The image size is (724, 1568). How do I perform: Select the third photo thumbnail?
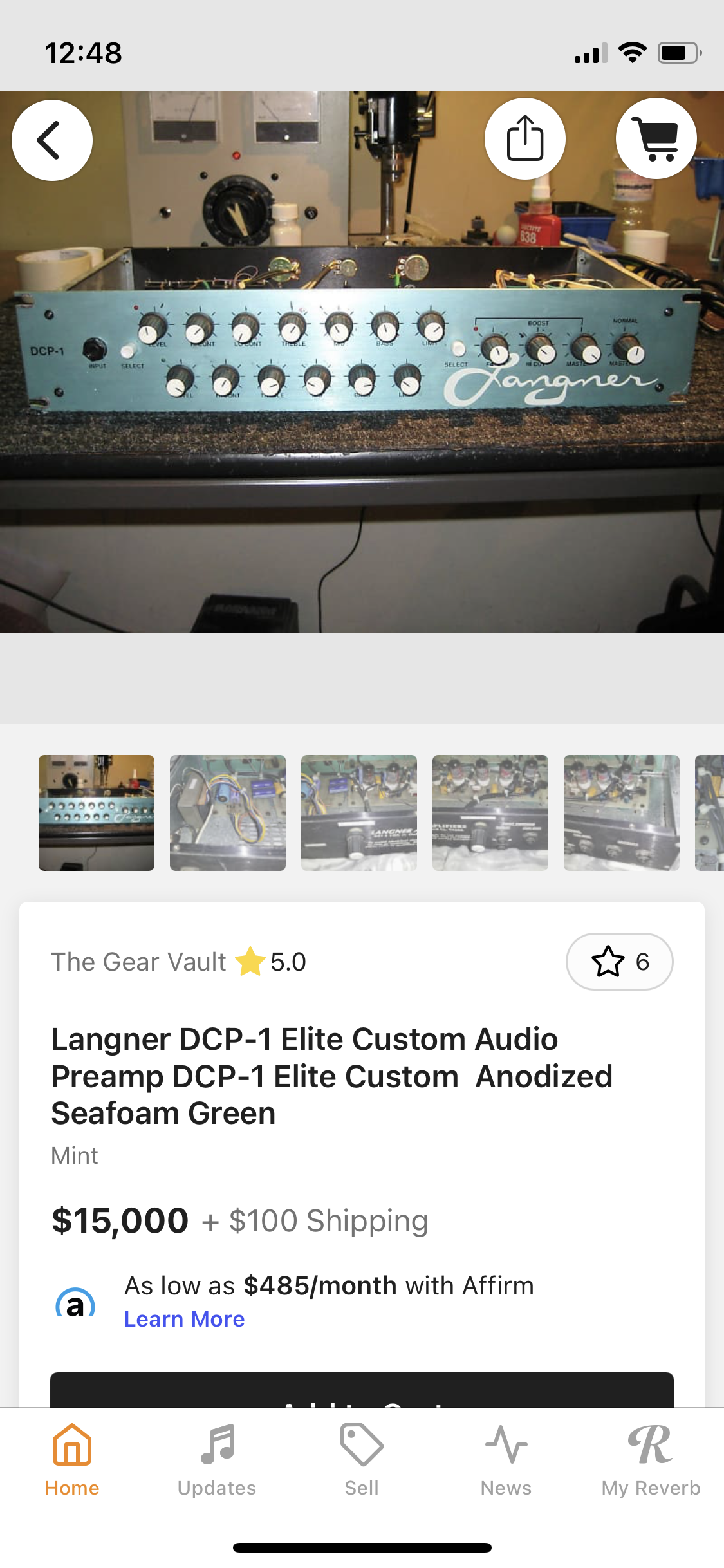click(x=359, y=812)
